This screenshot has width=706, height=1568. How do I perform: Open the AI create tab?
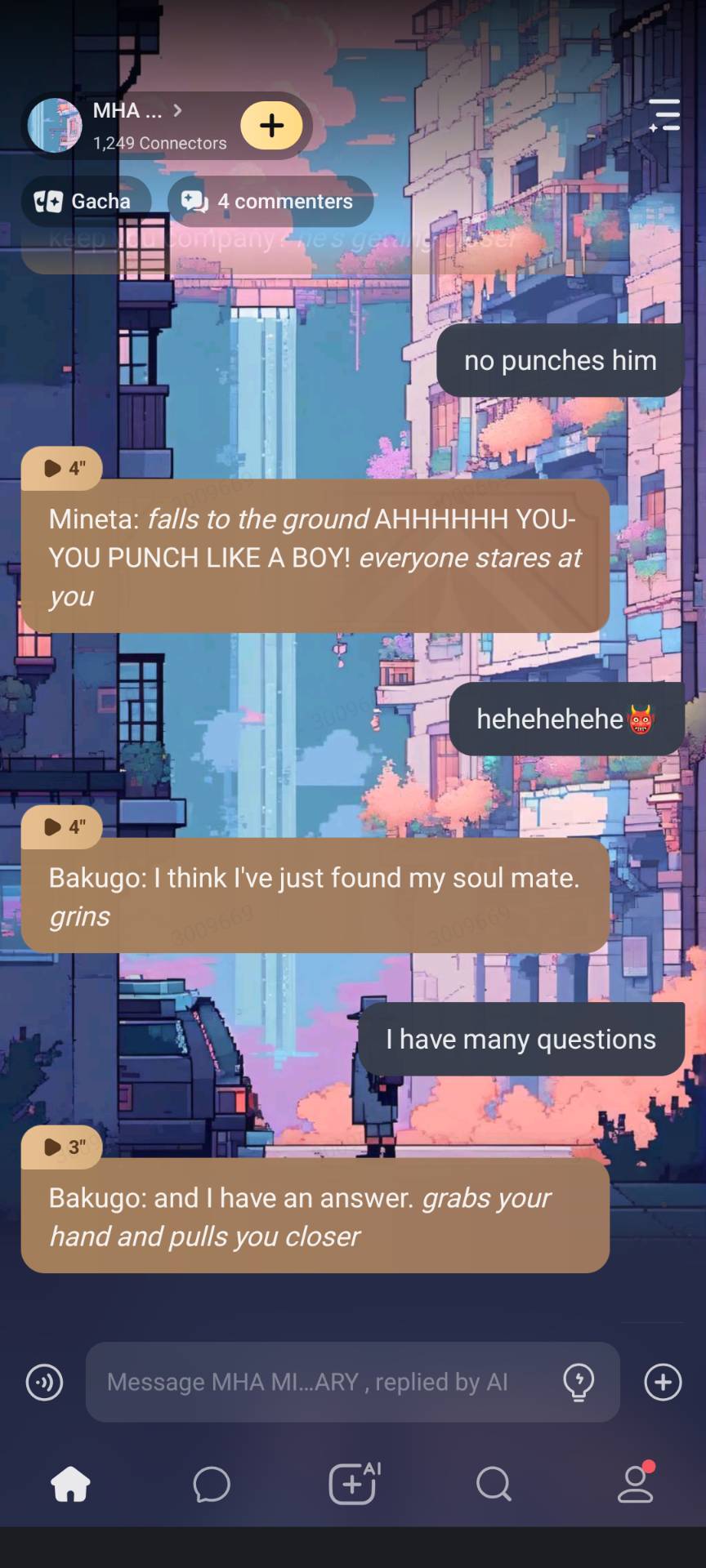point(353,1484)
